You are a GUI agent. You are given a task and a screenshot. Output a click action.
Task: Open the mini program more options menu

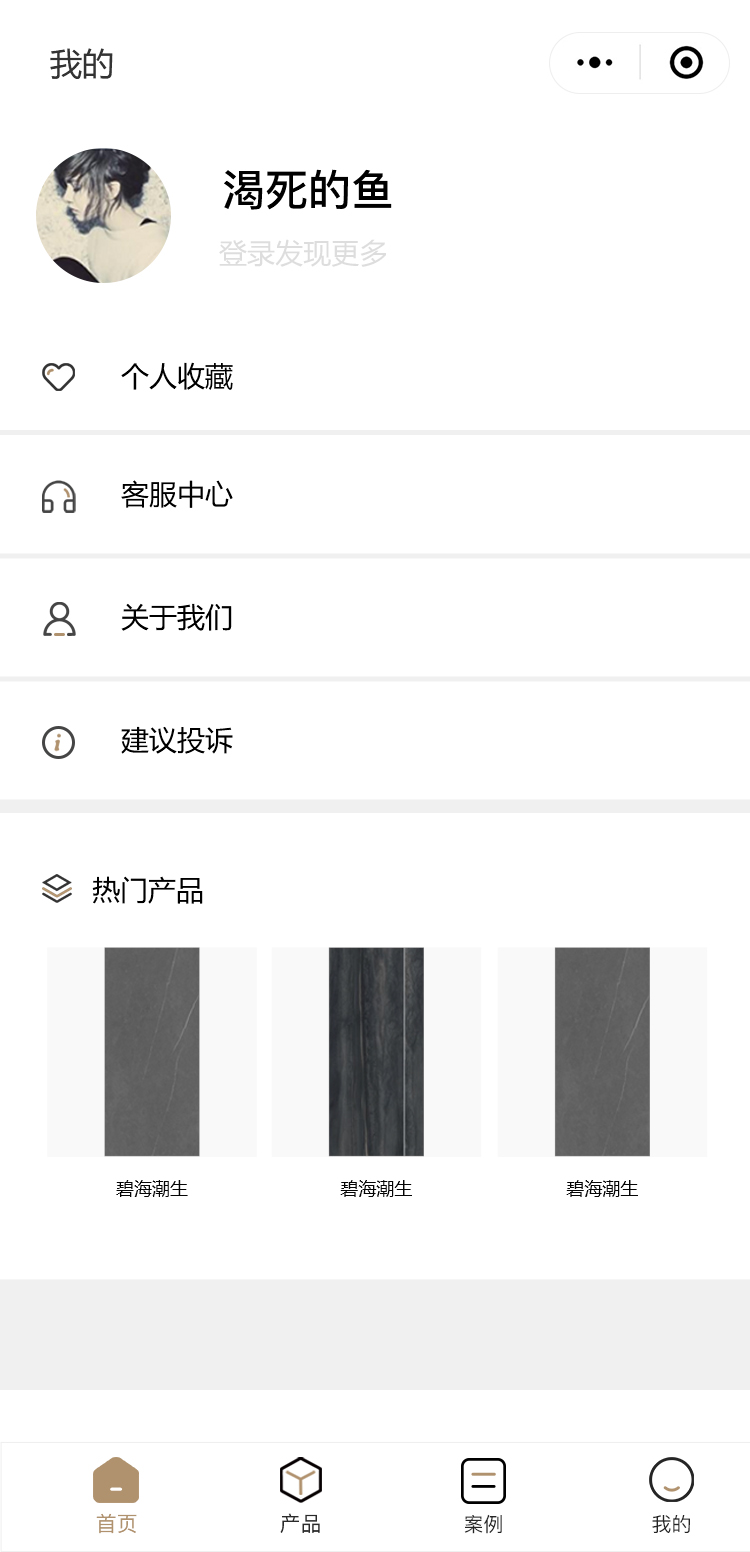595,63
